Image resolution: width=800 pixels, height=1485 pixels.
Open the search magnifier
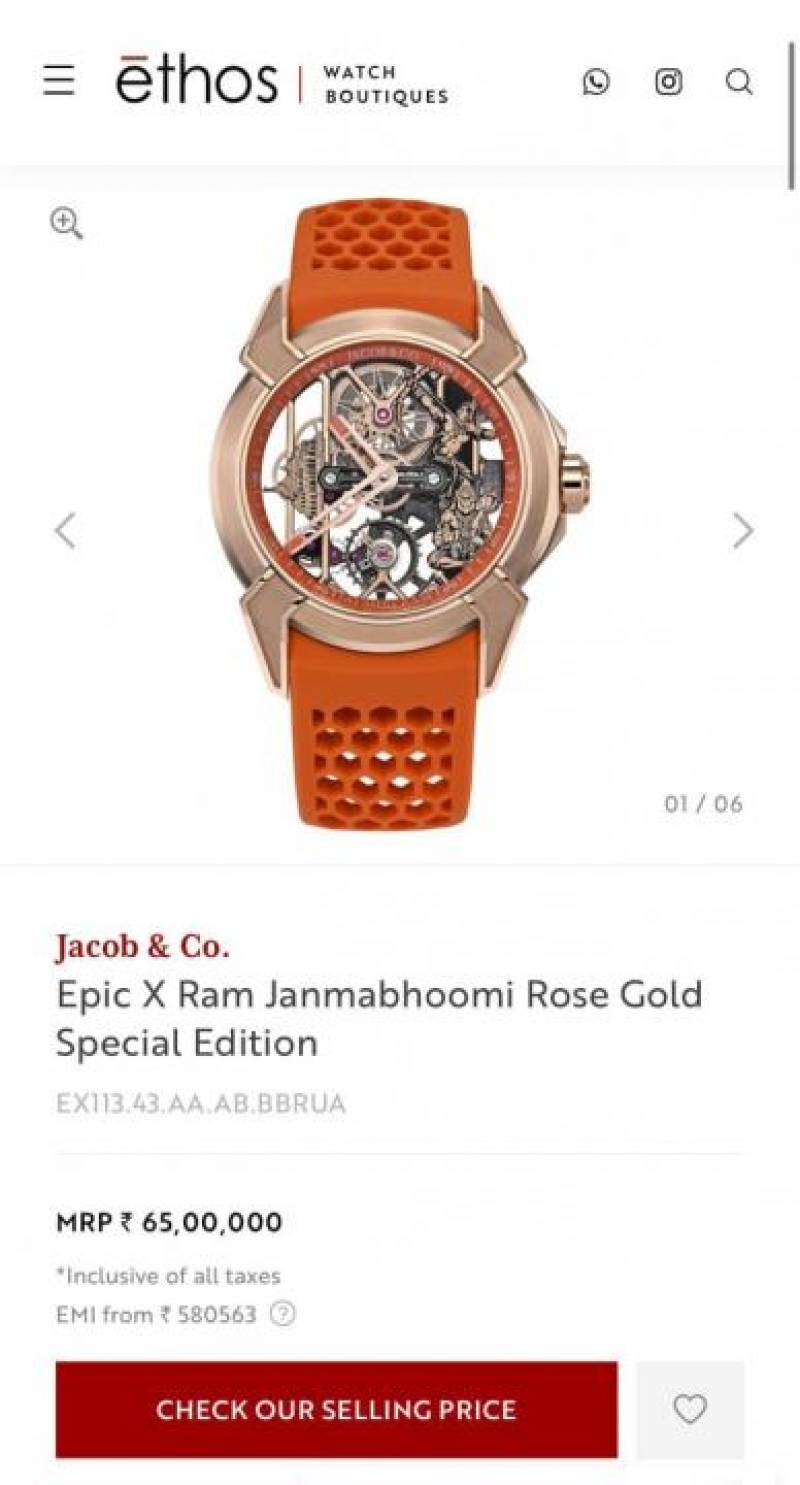(739, 82)
